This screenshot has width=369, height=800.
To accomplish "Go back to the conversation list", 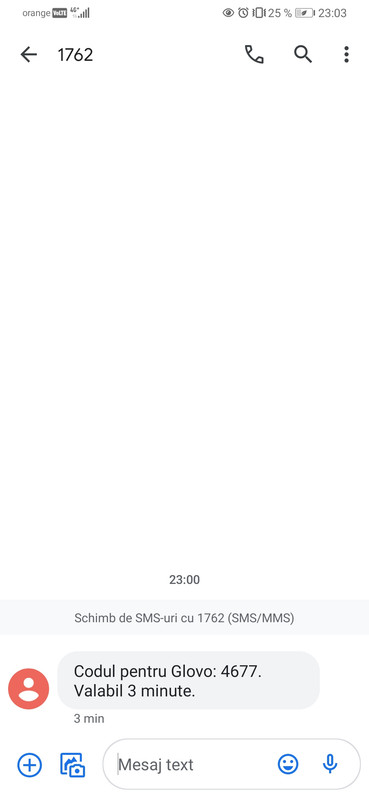I will [x=29, y=54].
